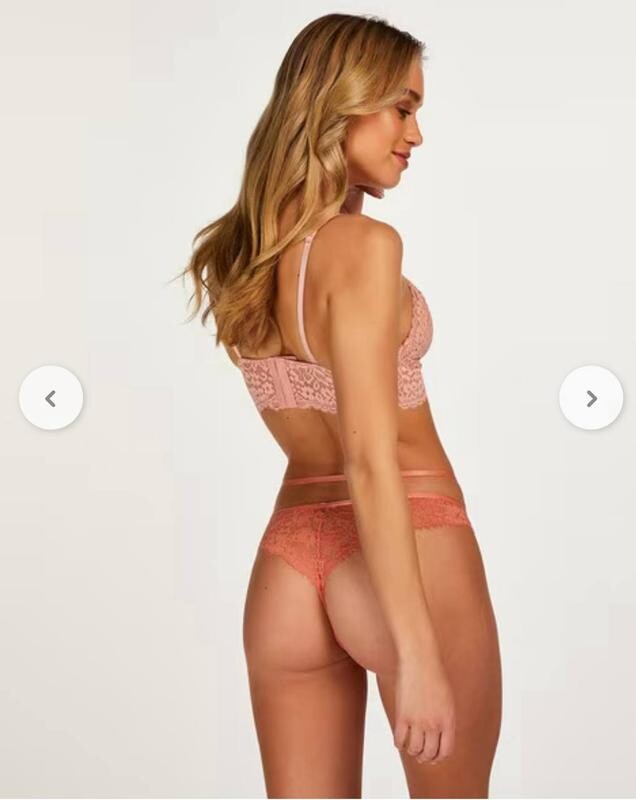This screenshot has height=800, width=636.
Task: Go to the previous product photo
Action: pos(51,398)
